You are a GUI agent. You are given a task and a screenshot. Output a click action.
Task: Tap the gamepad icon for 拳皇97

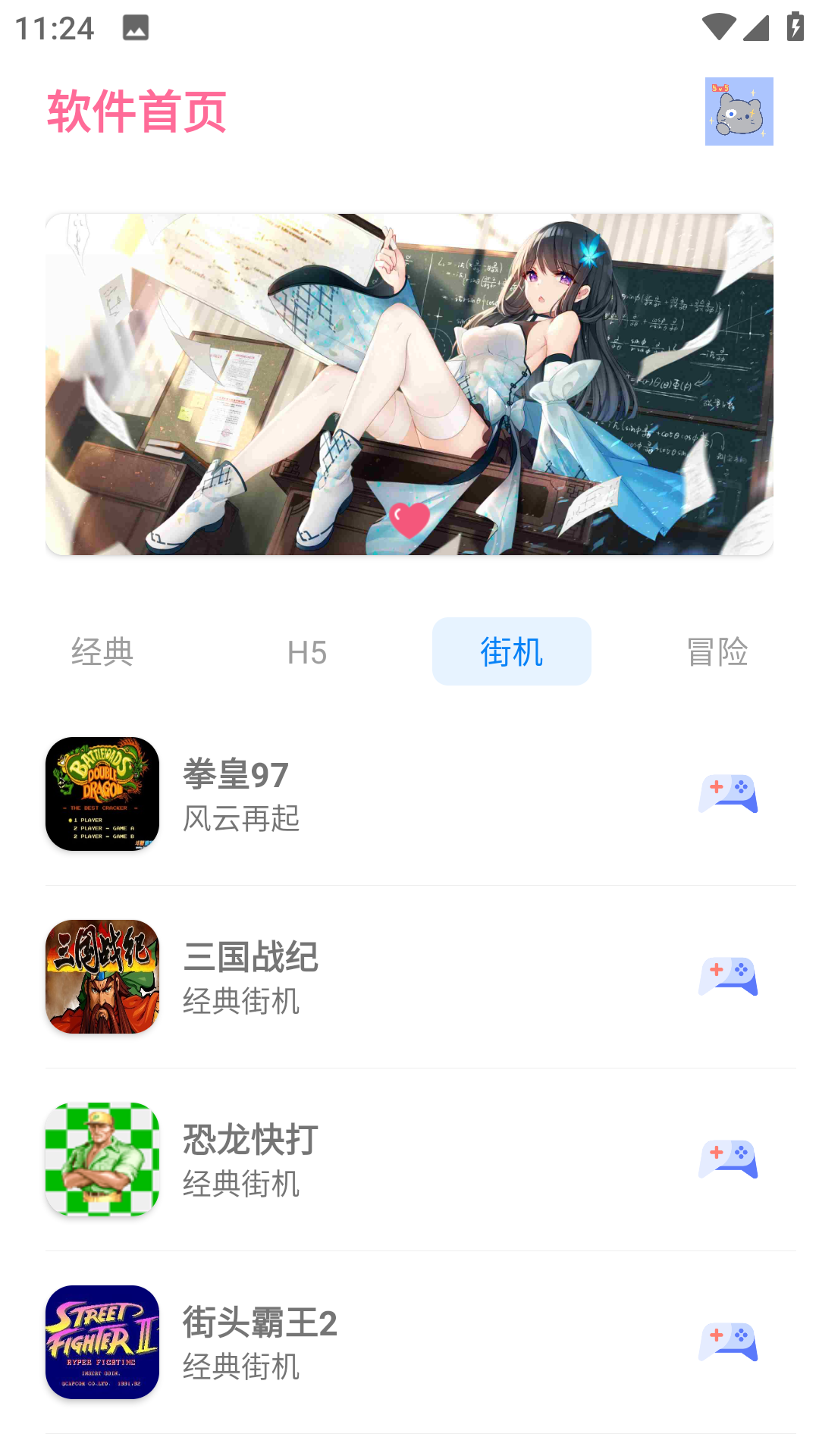[x=728, y=794]
